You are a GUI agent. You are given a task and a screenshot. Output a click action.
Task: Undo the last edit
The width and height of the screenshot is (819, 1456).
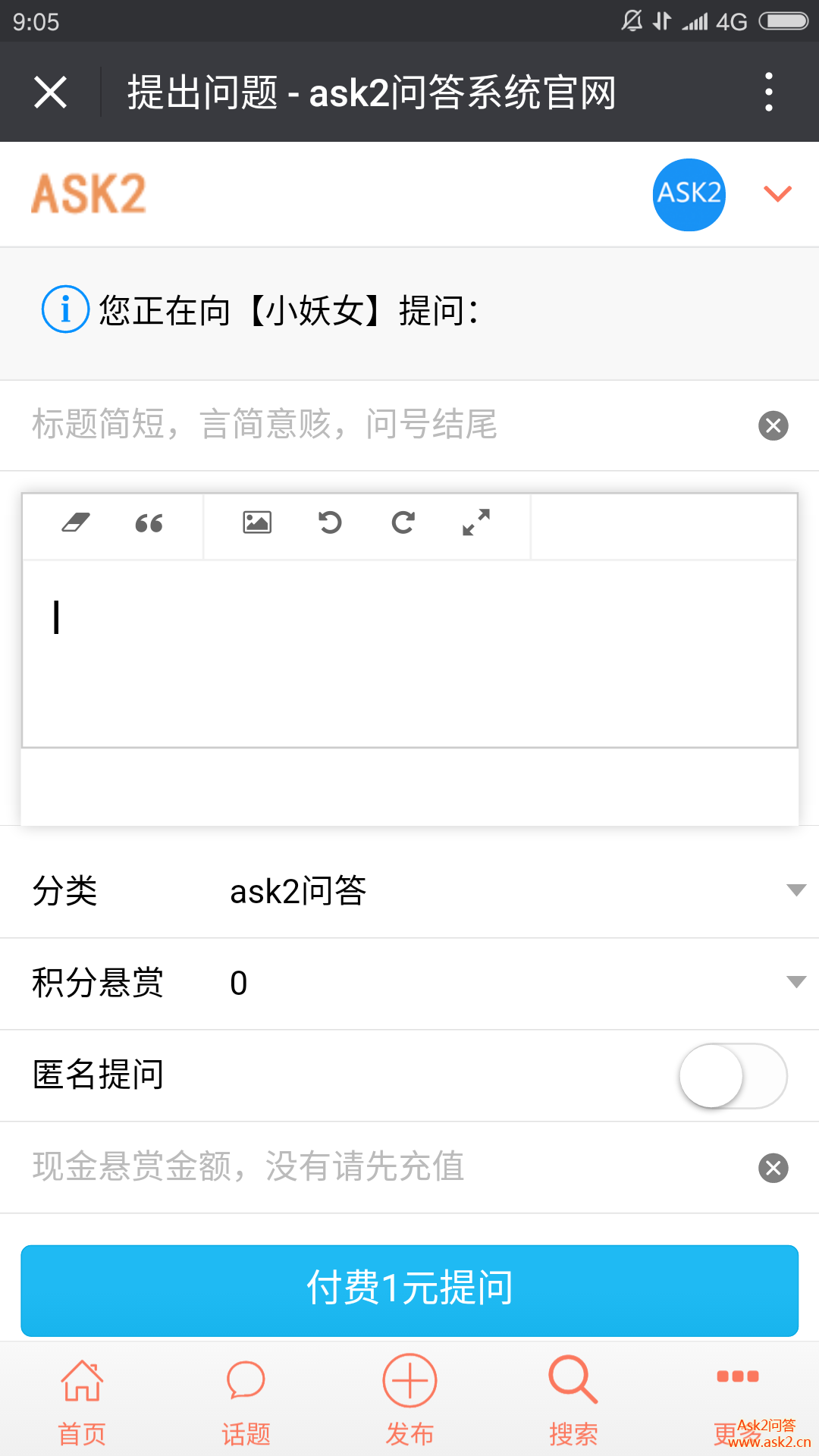click(x=330, y=522)
